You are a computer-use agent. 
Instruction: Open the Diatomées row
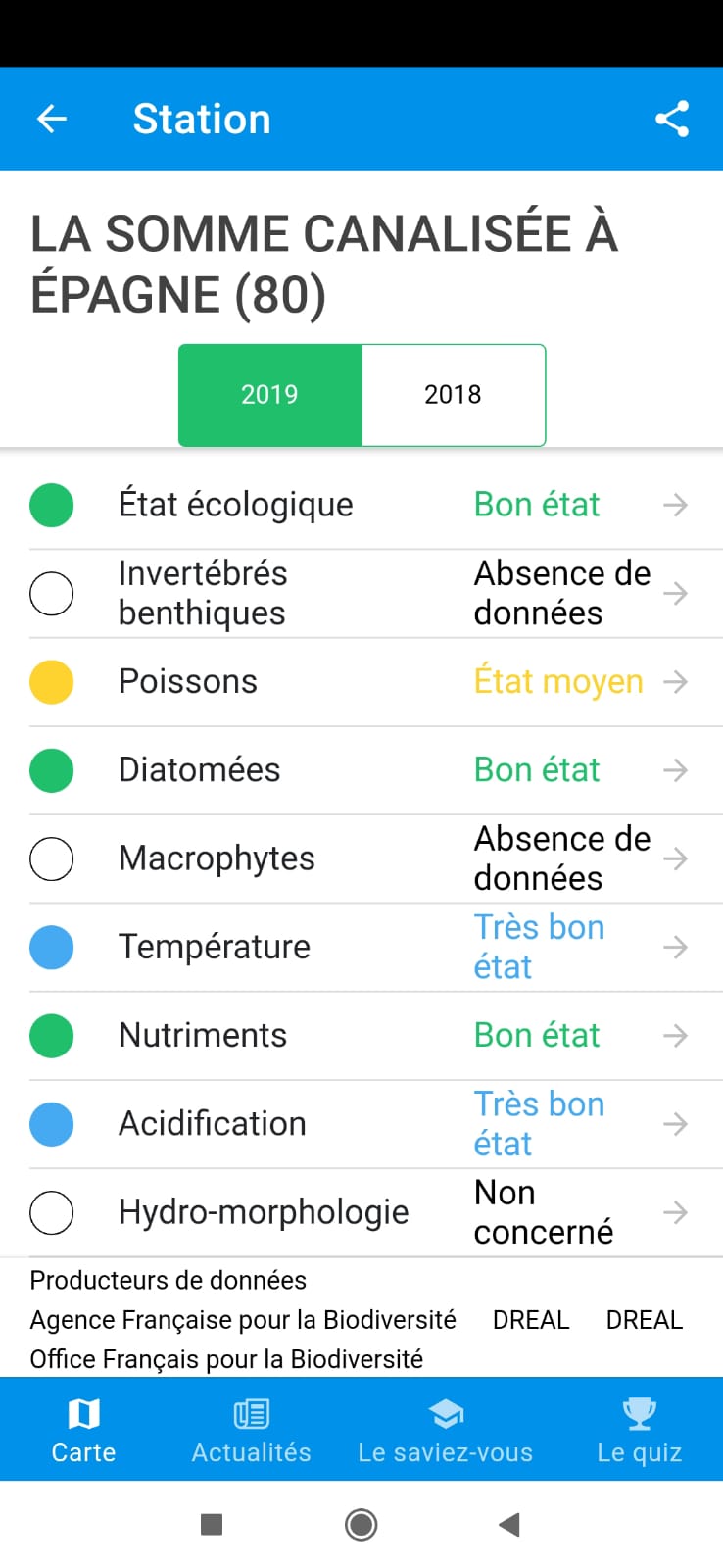coord(361,770)
